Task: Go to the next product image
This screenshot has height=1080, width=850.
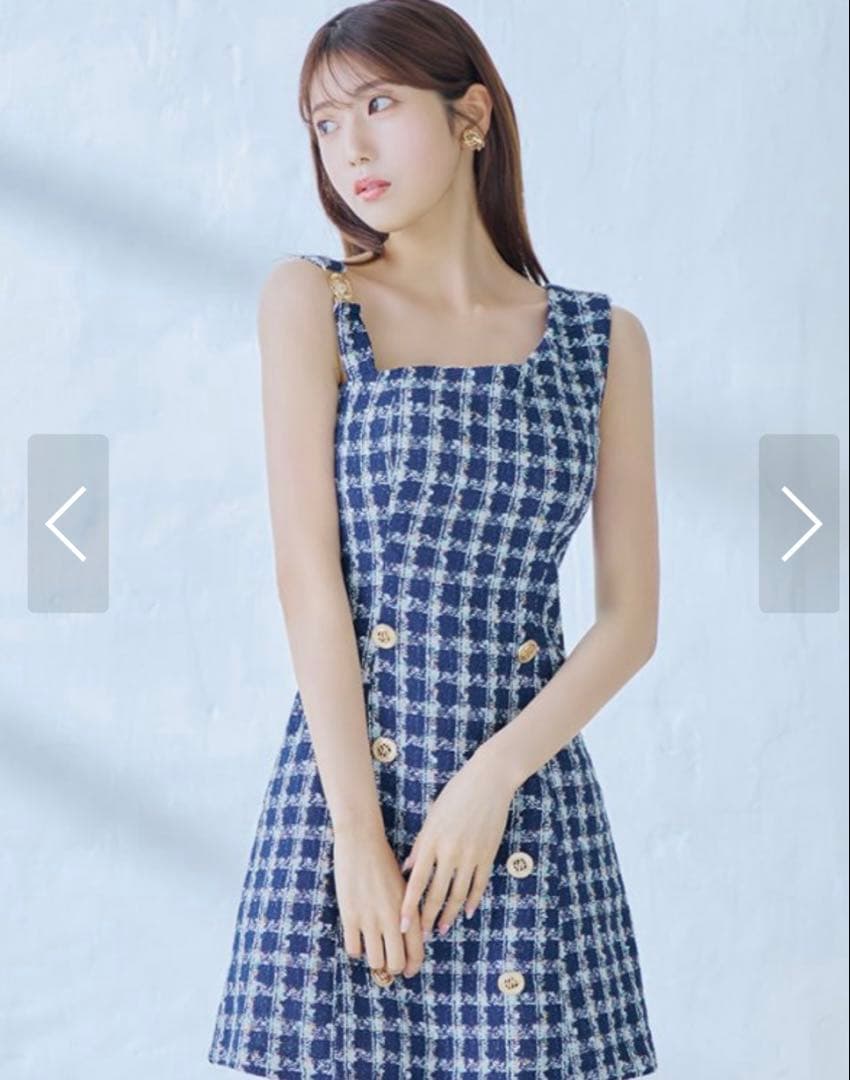Action: (x=799, y=523)
